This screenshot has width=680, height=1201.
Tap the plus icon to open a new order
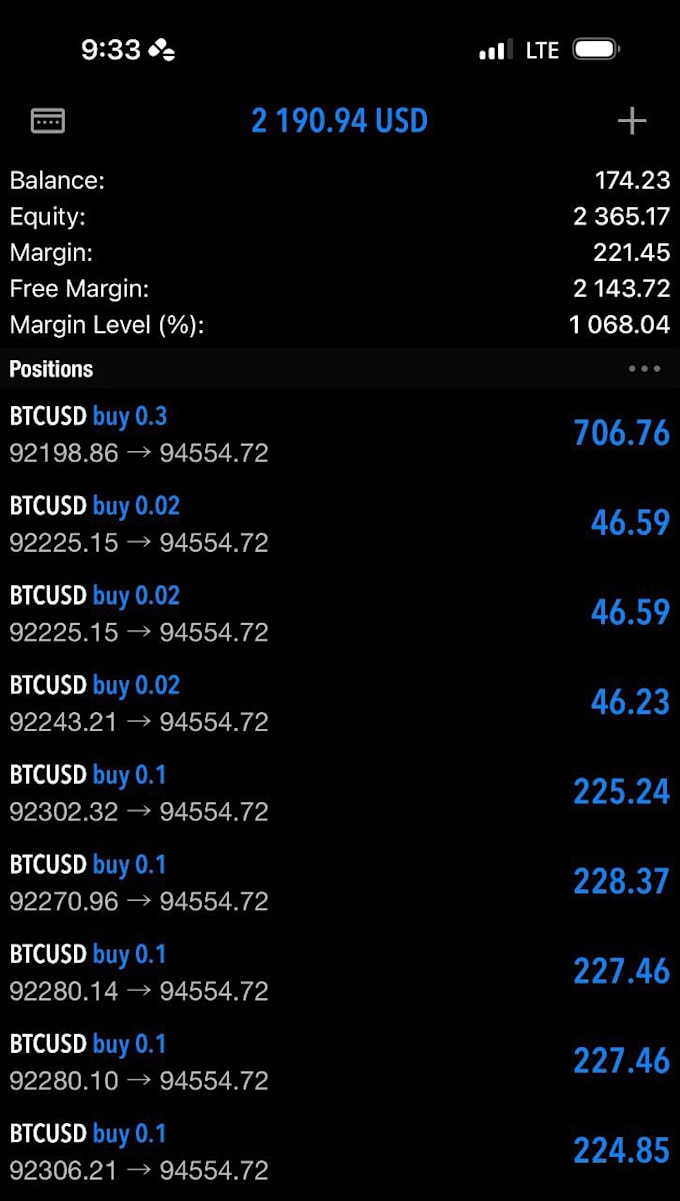tap(631, 121)
